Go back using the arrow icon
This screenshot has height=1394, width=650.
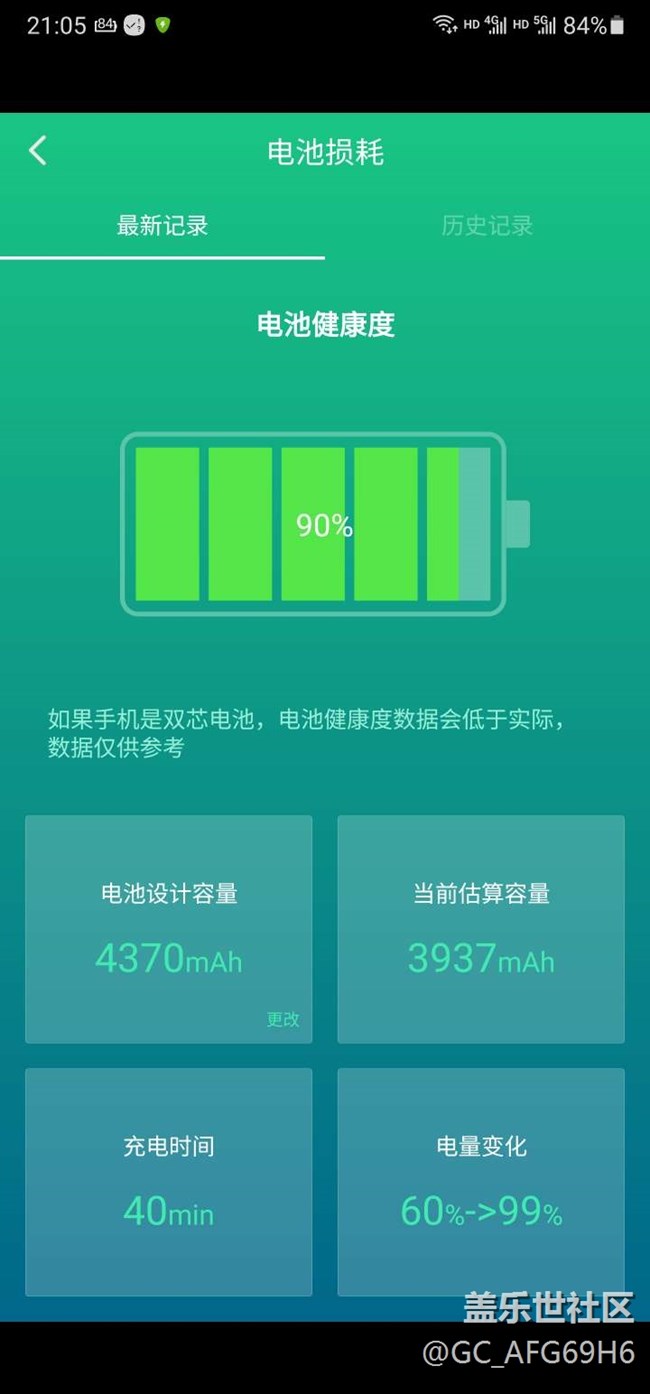[38, 151]
